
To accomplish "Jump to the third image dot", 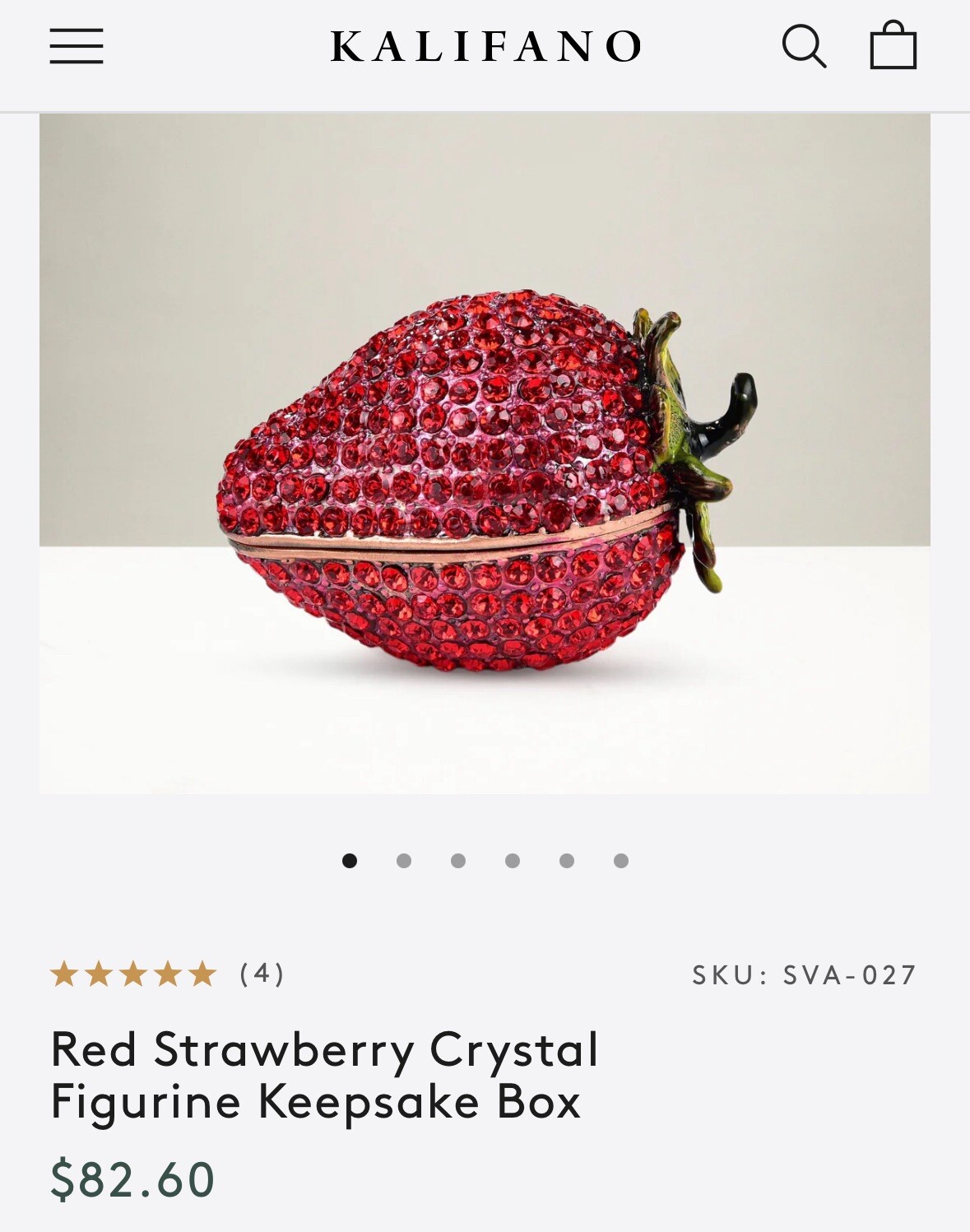I will click(458, 861).
